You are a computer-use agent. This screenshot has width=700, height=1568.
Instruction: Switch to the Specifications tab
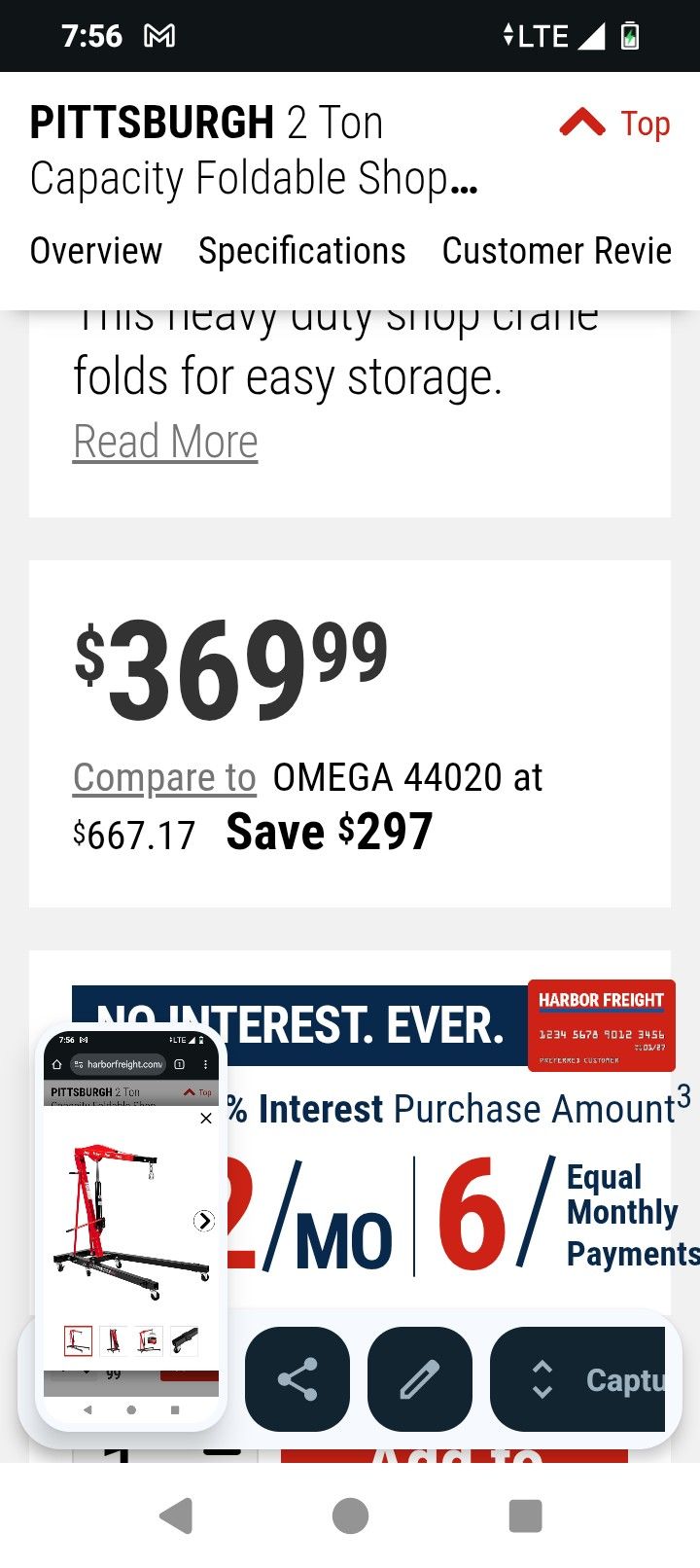point(301,251)
